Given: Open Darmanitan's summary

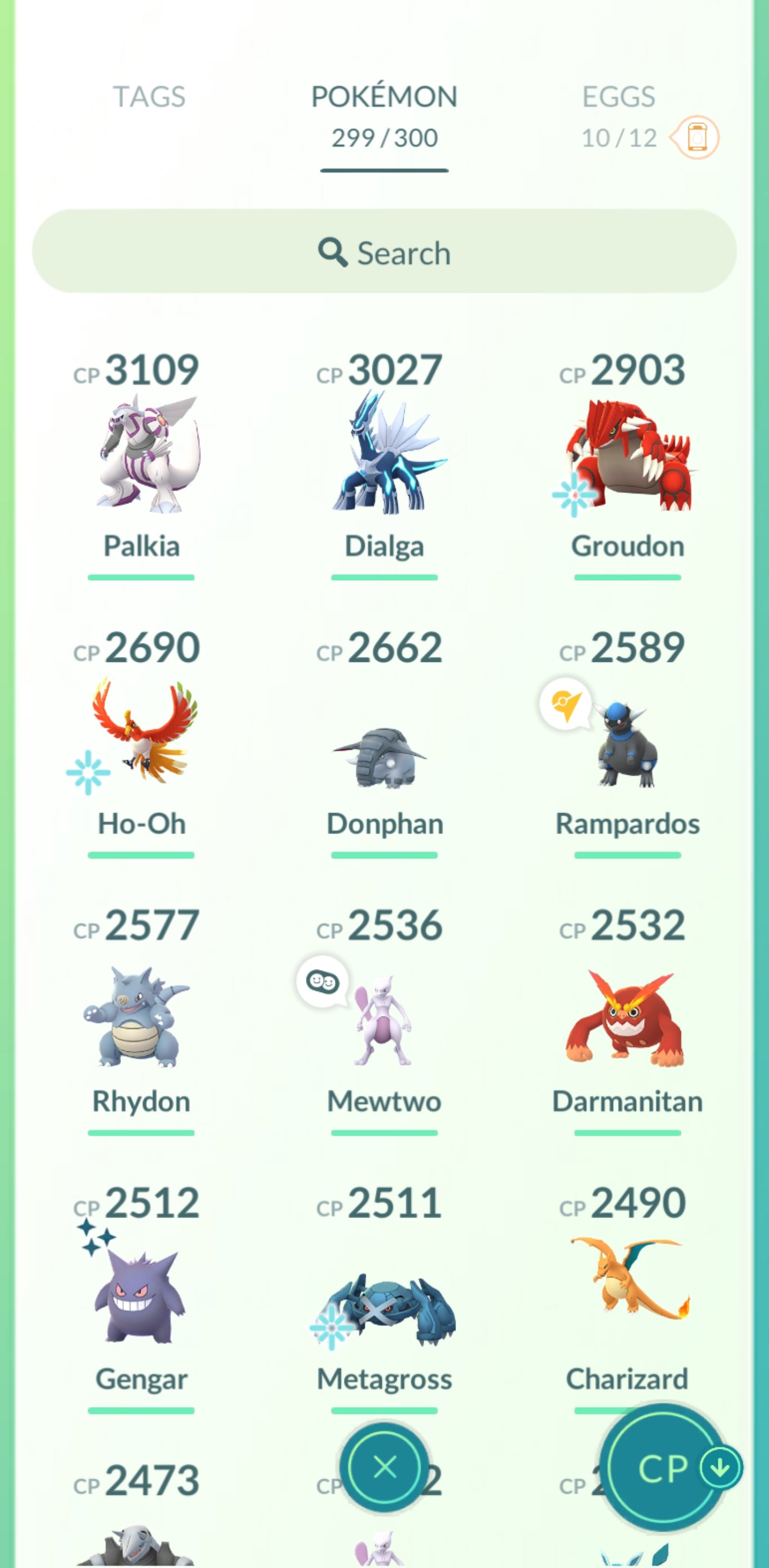Looking at the screenshot, I should click(x=627, y=1017).
